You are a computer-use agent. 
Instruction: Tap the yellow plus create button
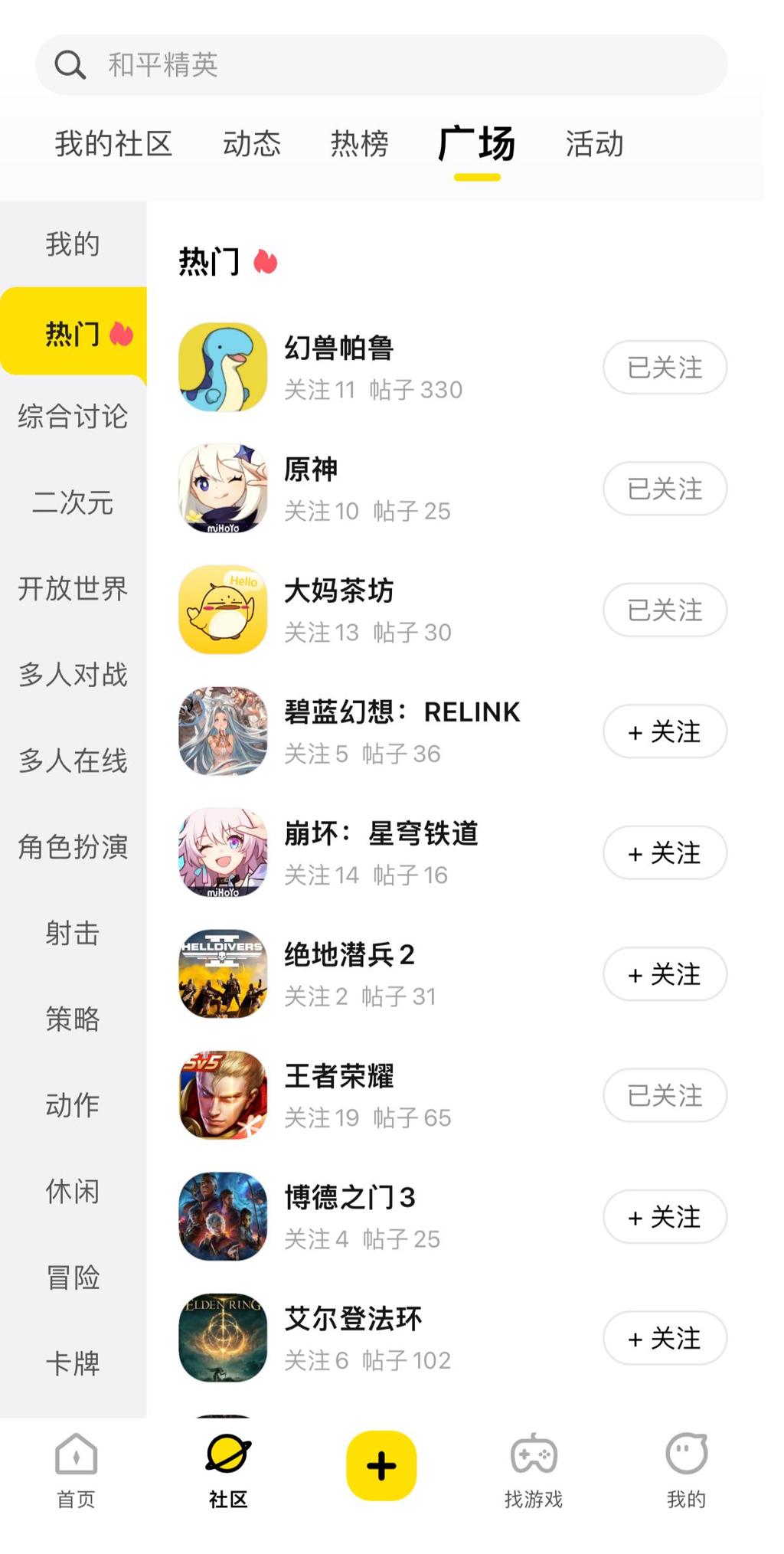point(381,1464)
